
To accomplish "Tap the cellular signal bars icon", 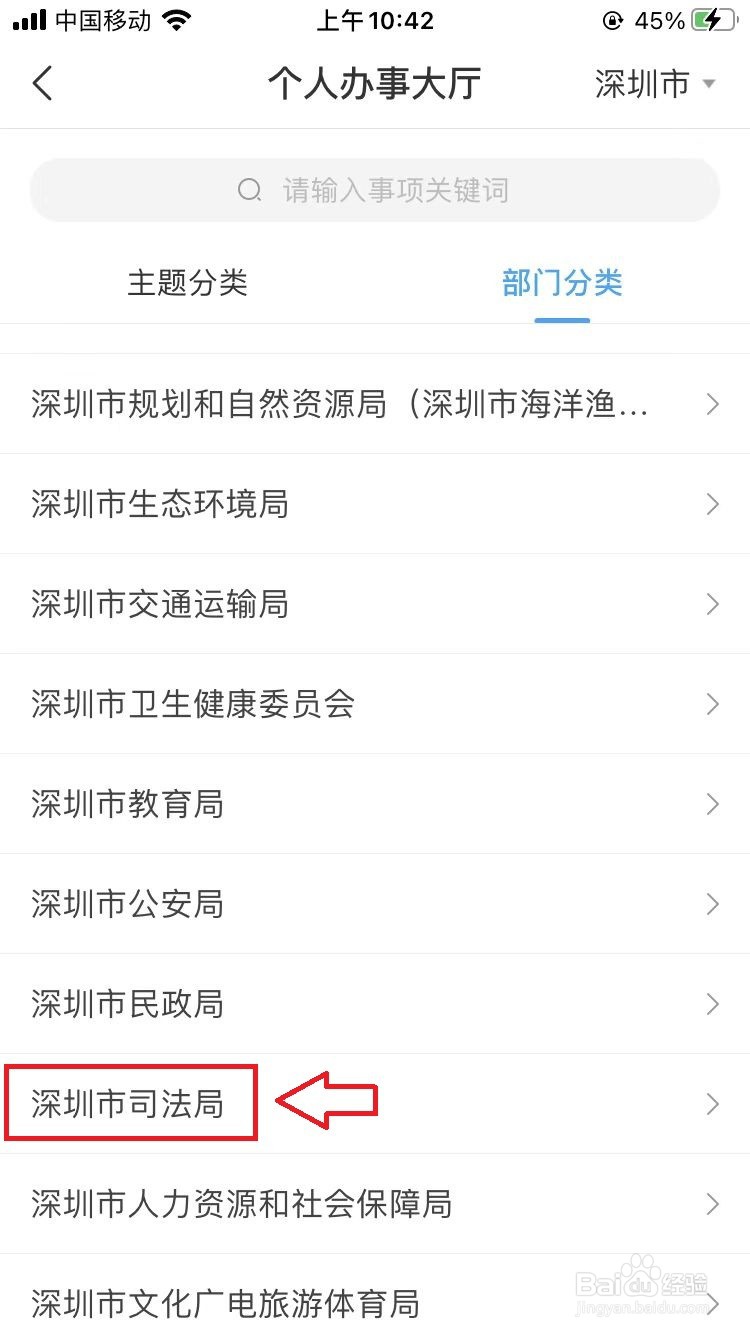I will 29,18.
